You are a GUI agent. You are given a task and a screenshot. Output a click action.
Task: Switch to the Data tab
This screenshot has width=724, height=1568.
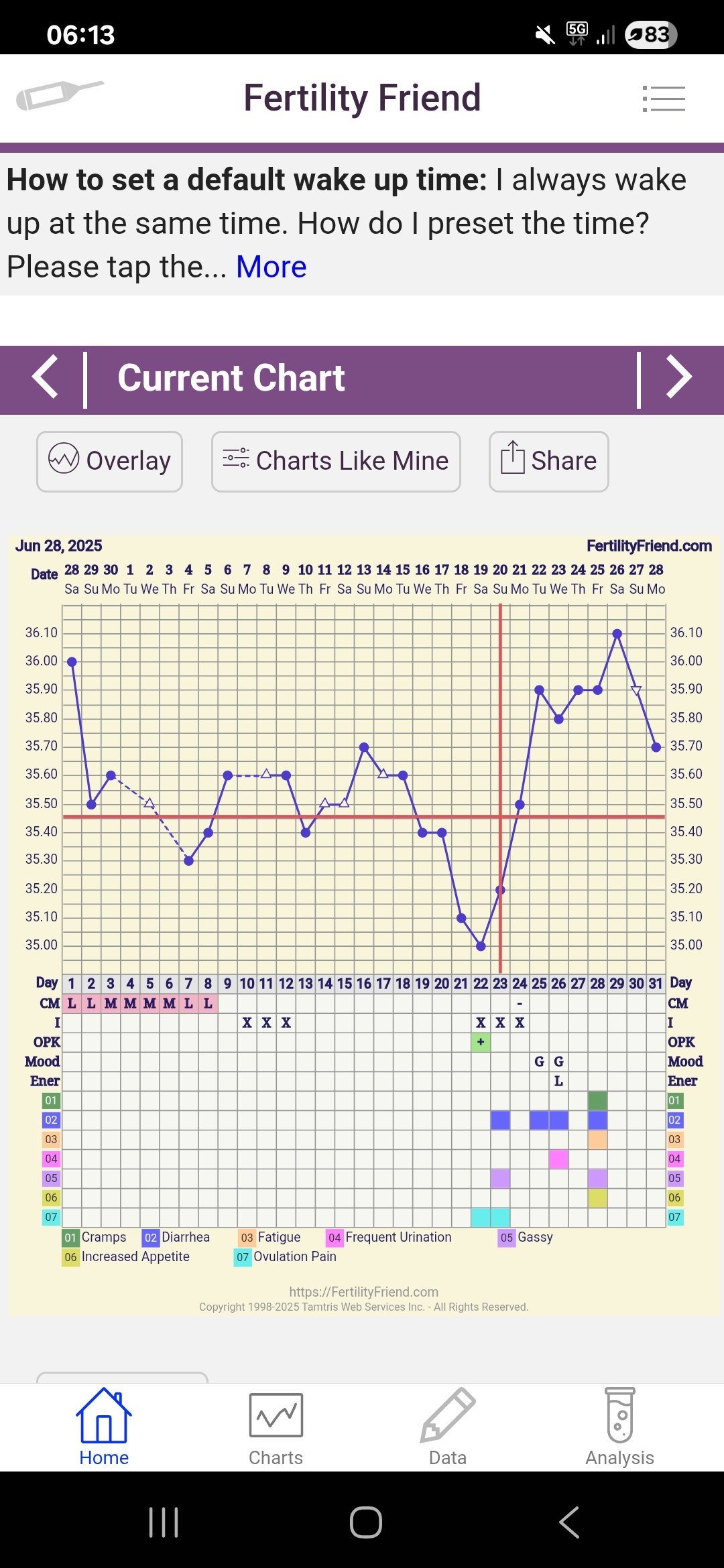[448, 1427]
